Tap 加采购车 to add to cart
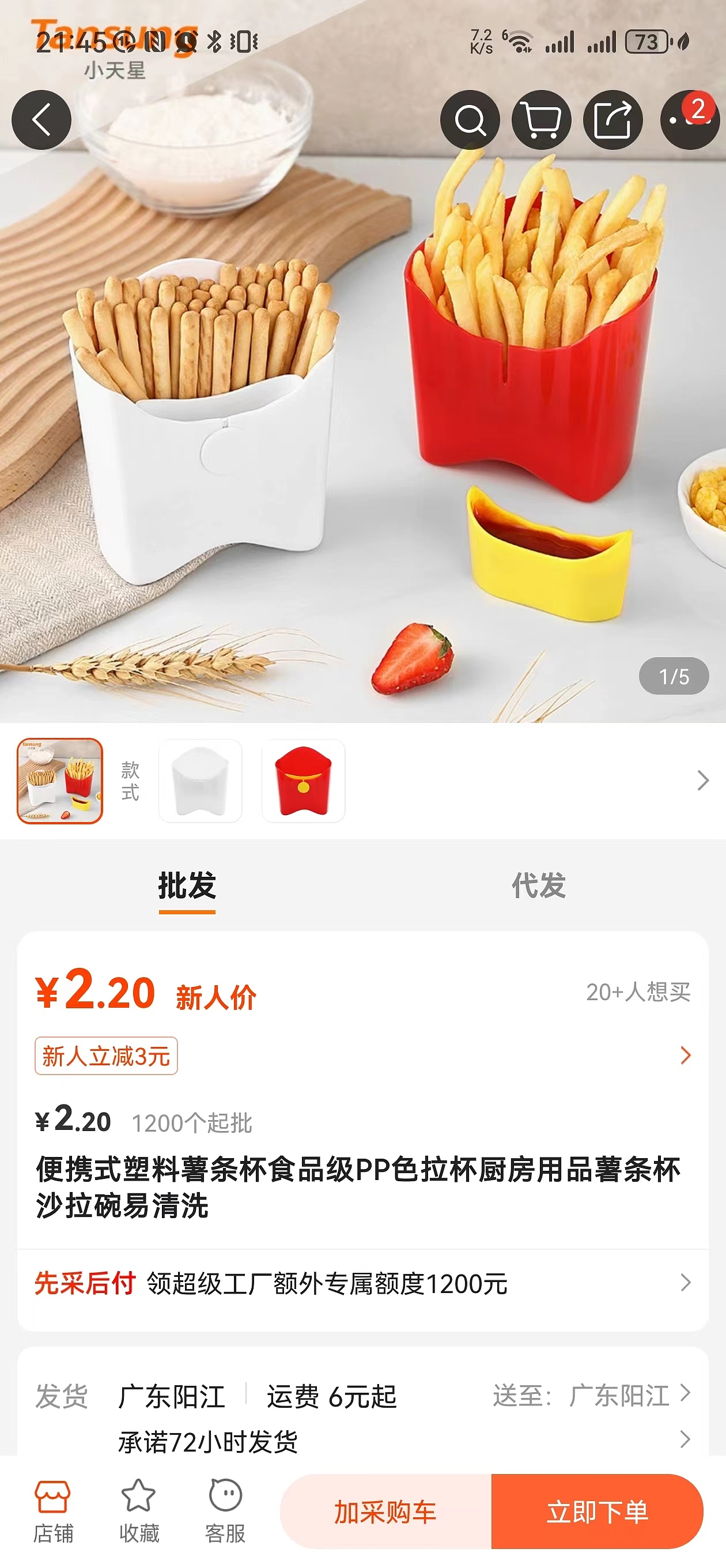The width and height of the screenshot is (726, 1568). point(385,1512)
